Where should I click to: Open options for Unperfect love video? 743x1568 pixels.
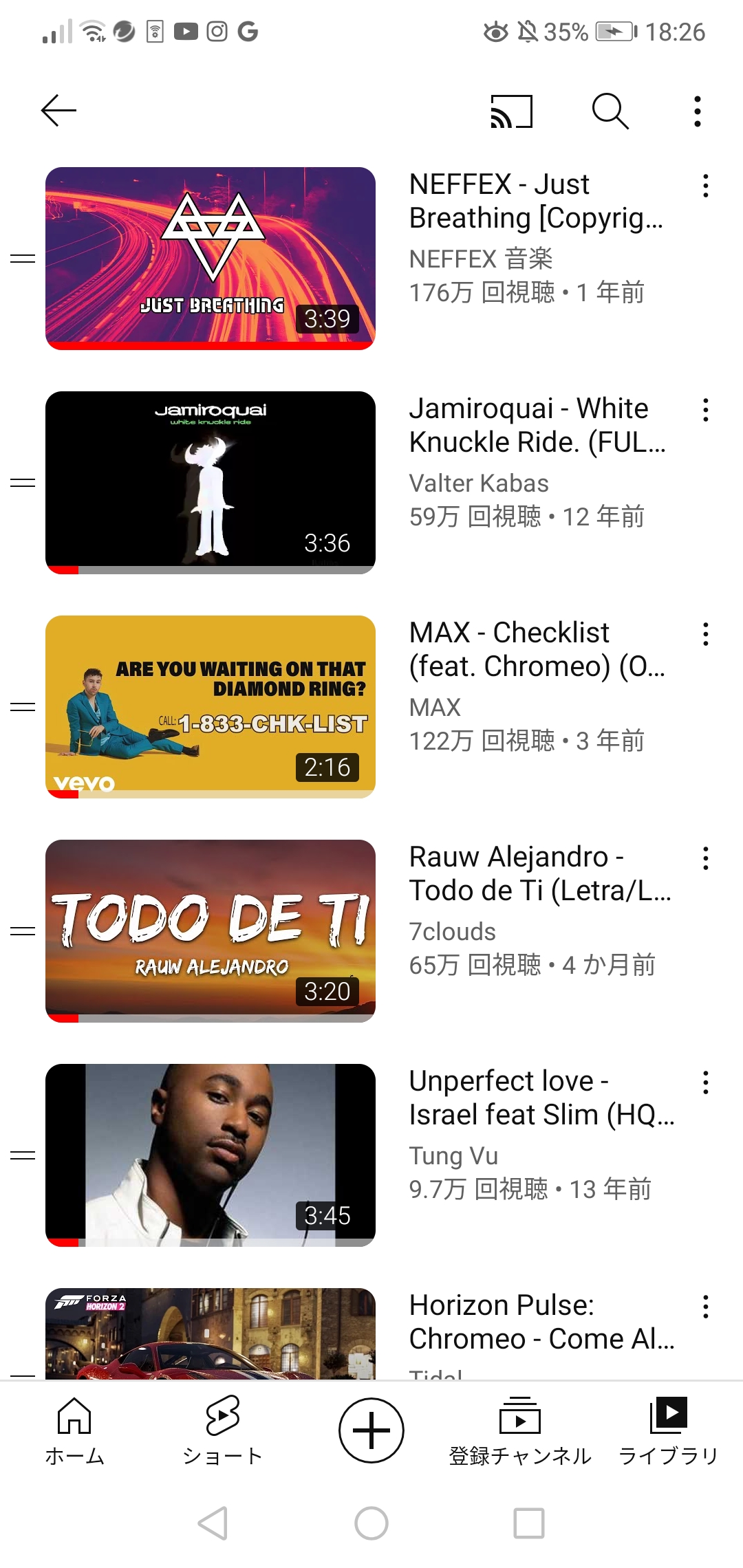(705, 1083)
